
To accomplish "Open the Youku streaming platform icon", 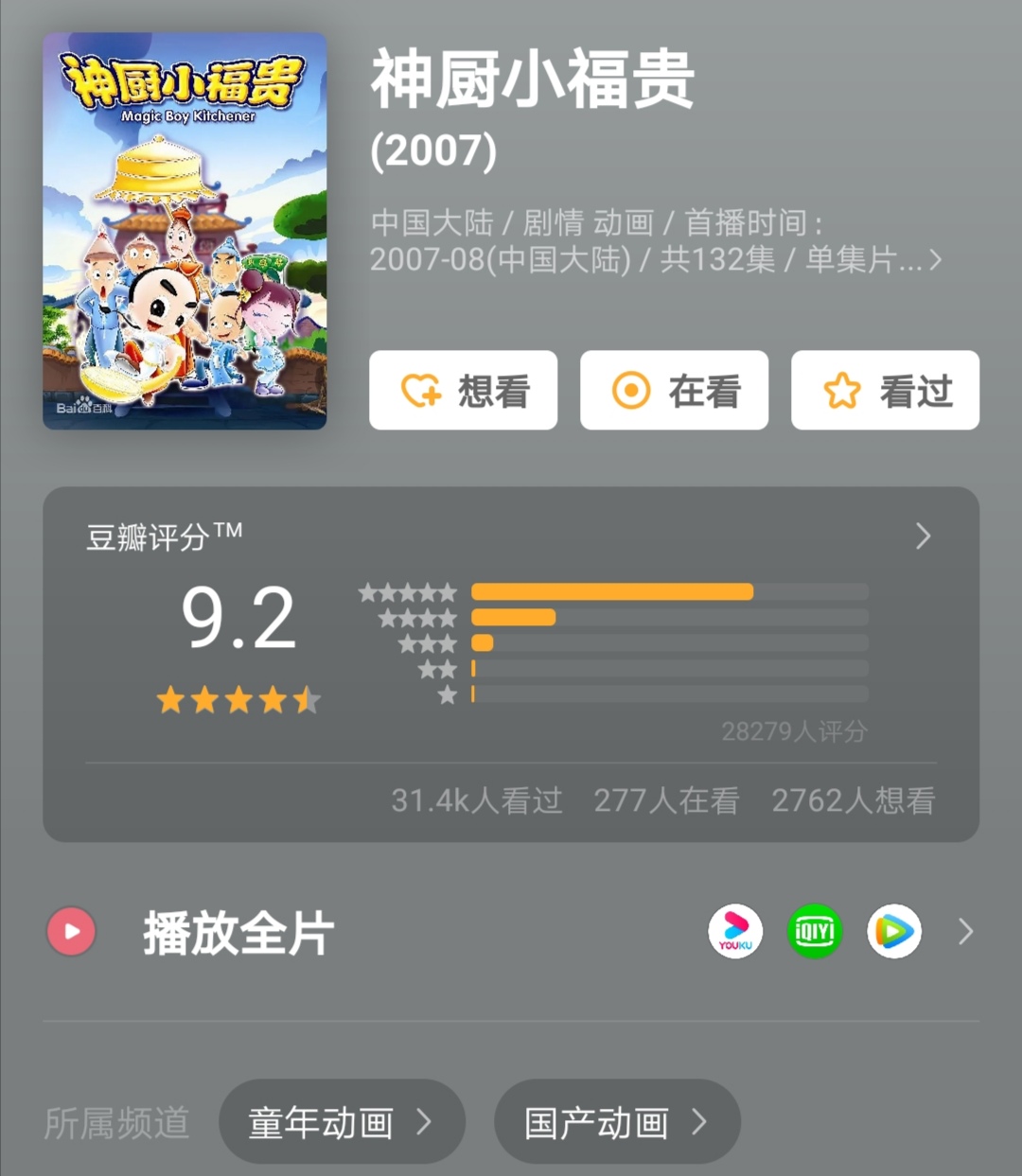I will point(734,931).
